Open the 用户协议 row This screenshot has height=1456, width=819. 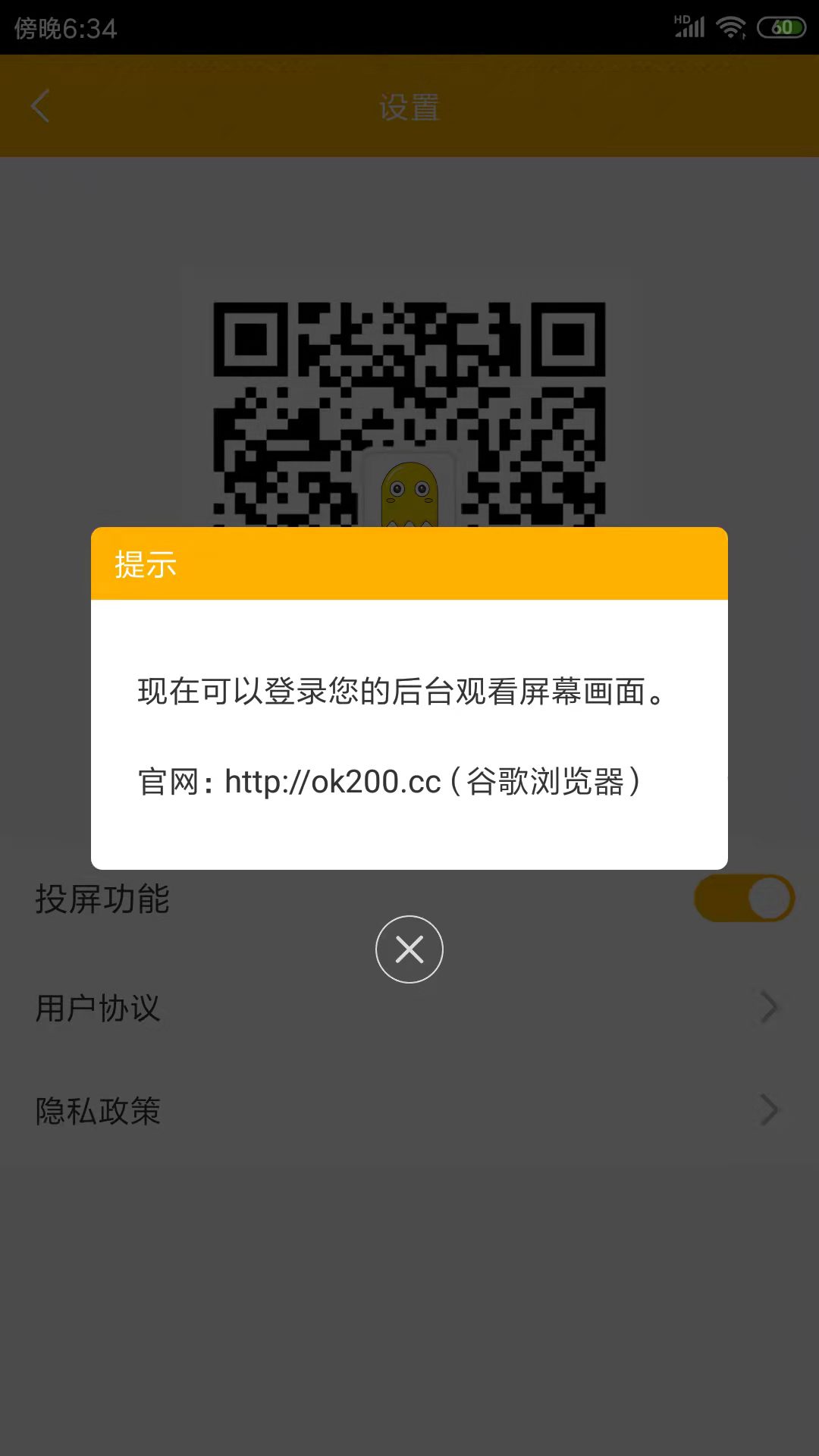(x=409, y=1008)
